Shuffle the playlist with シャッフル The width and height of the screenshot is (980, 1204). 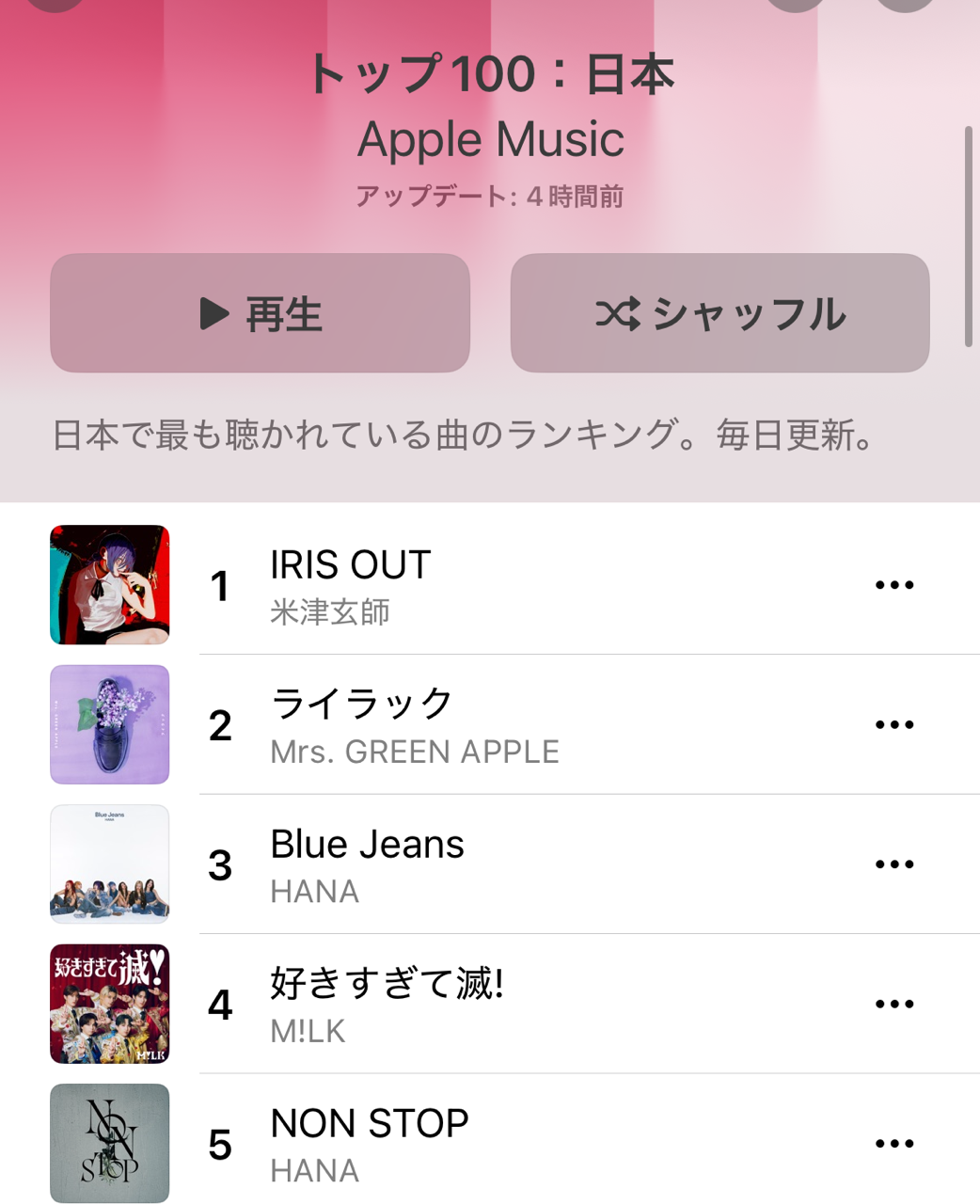719,313
